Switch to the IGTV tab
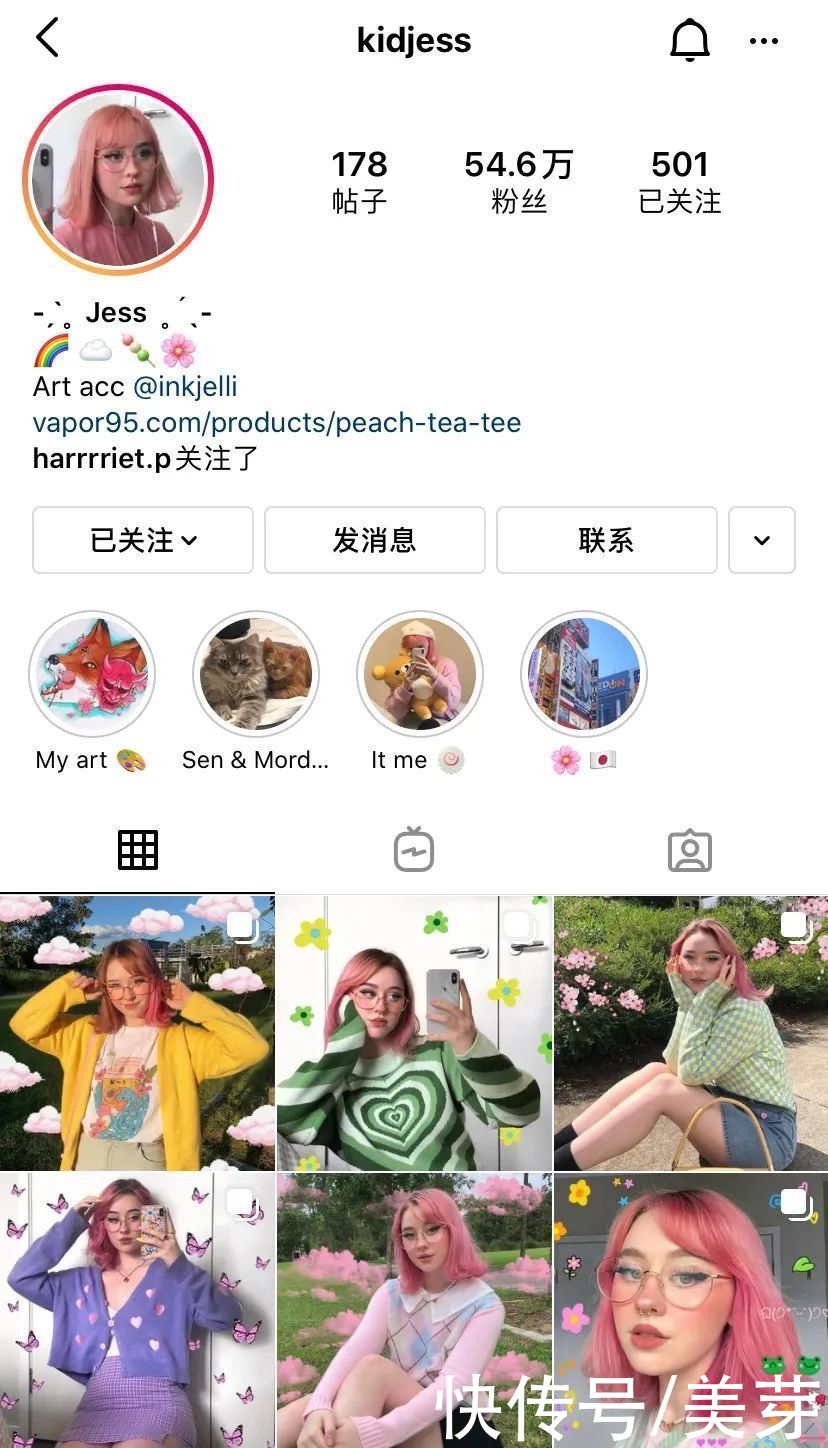The width and height of the screenshot is (828, 1448). (413, 850)
